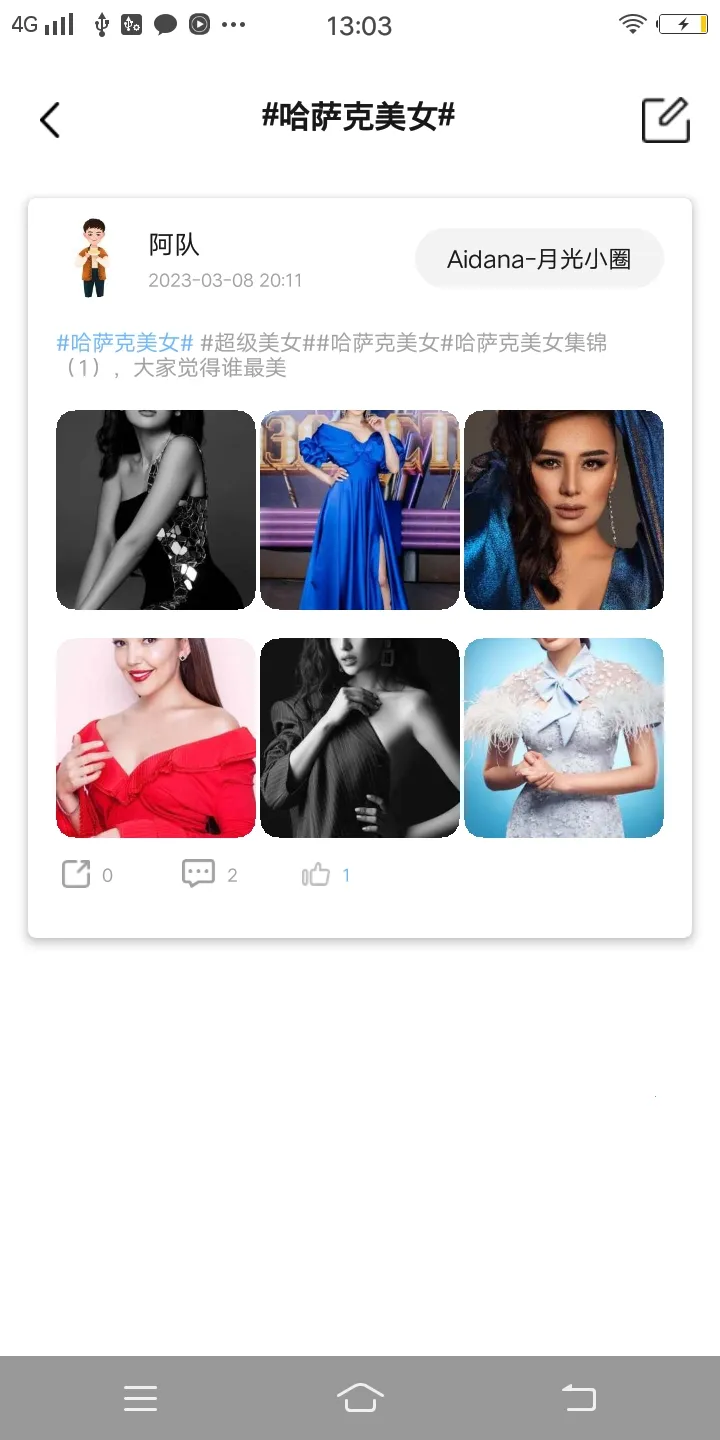Open the Aidana-月光小圈 circle chip
This screenshot has width=720, height=1440.
539,259
